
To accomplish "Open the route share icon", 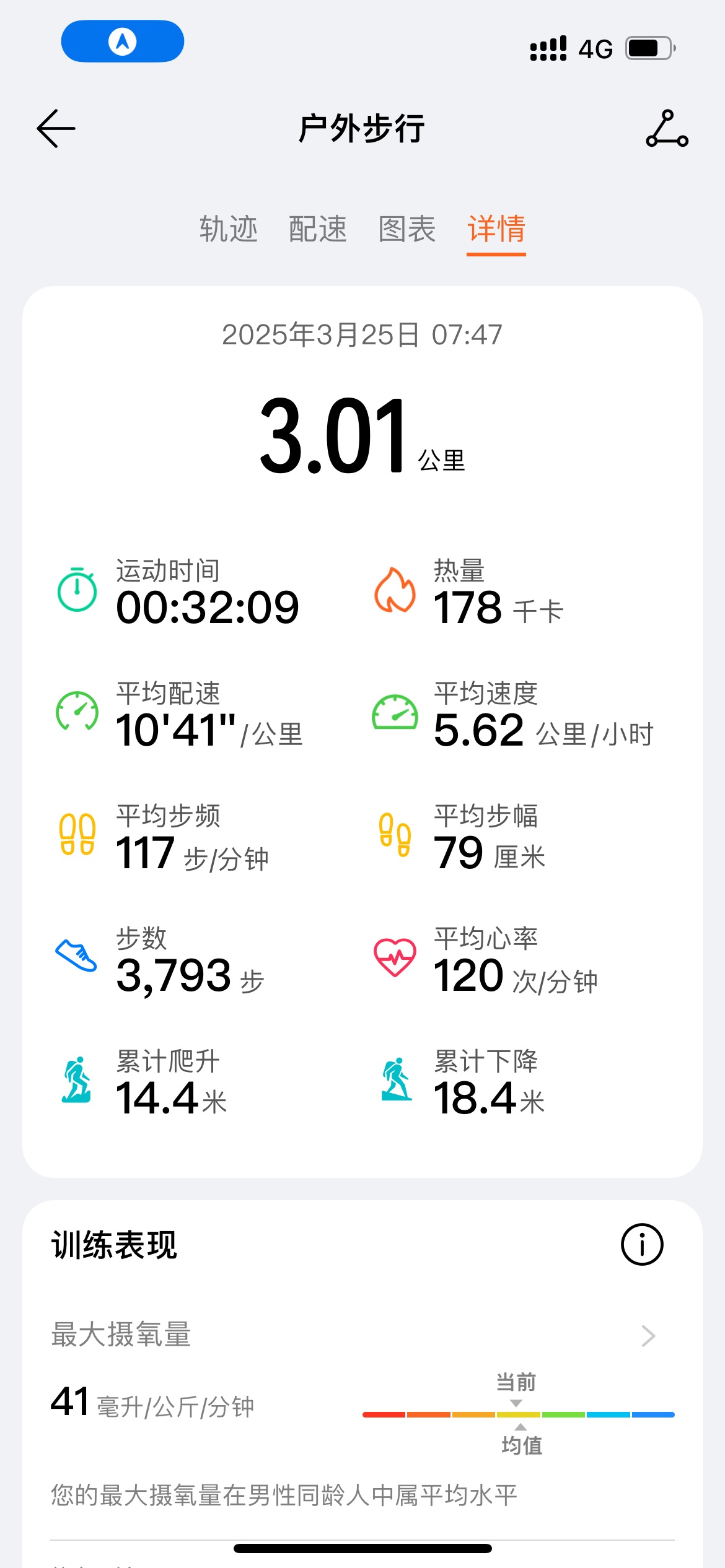I will (x=667, y=129).
